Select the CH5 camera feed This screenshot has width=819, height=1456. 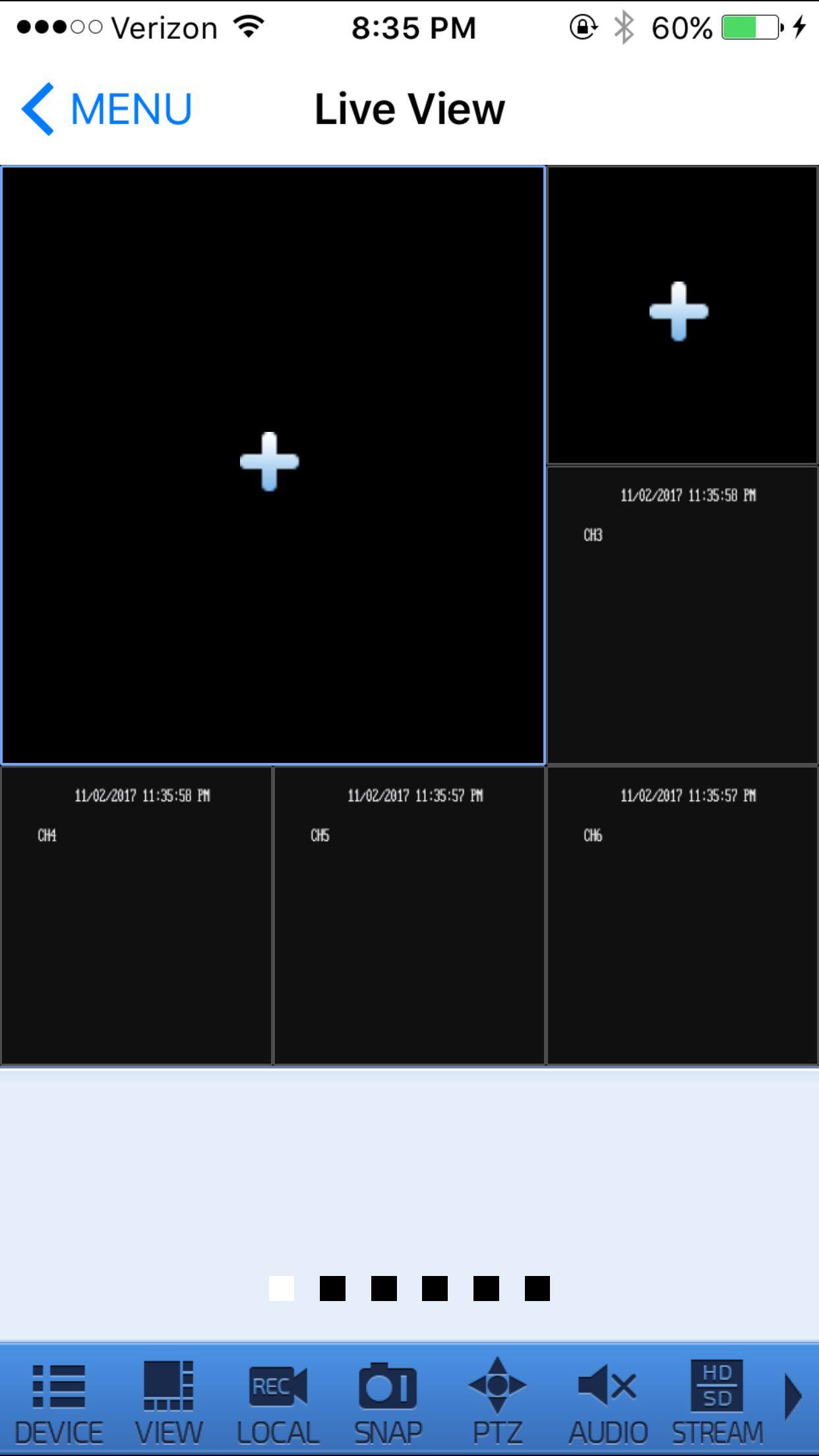click(409, 915)
